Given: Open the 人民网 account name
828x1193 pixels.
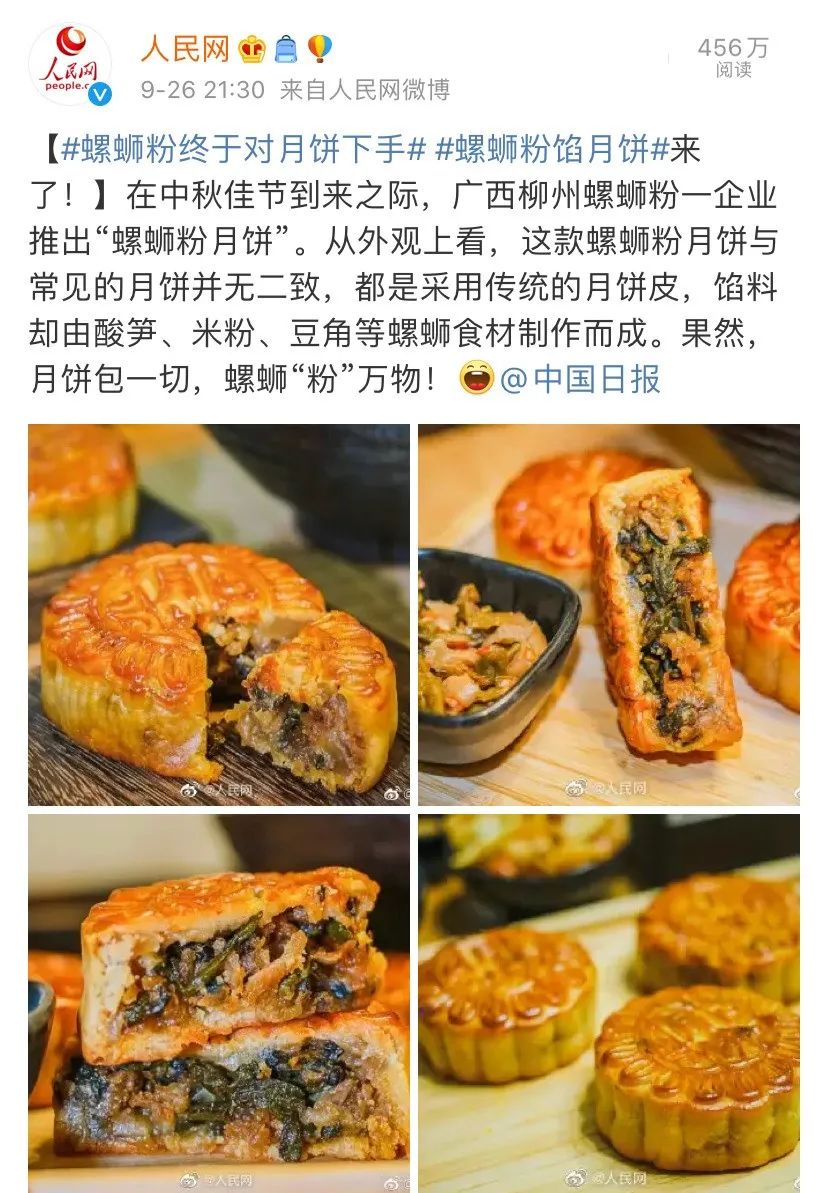Looking at the screenshot, I should click(185, 48).
